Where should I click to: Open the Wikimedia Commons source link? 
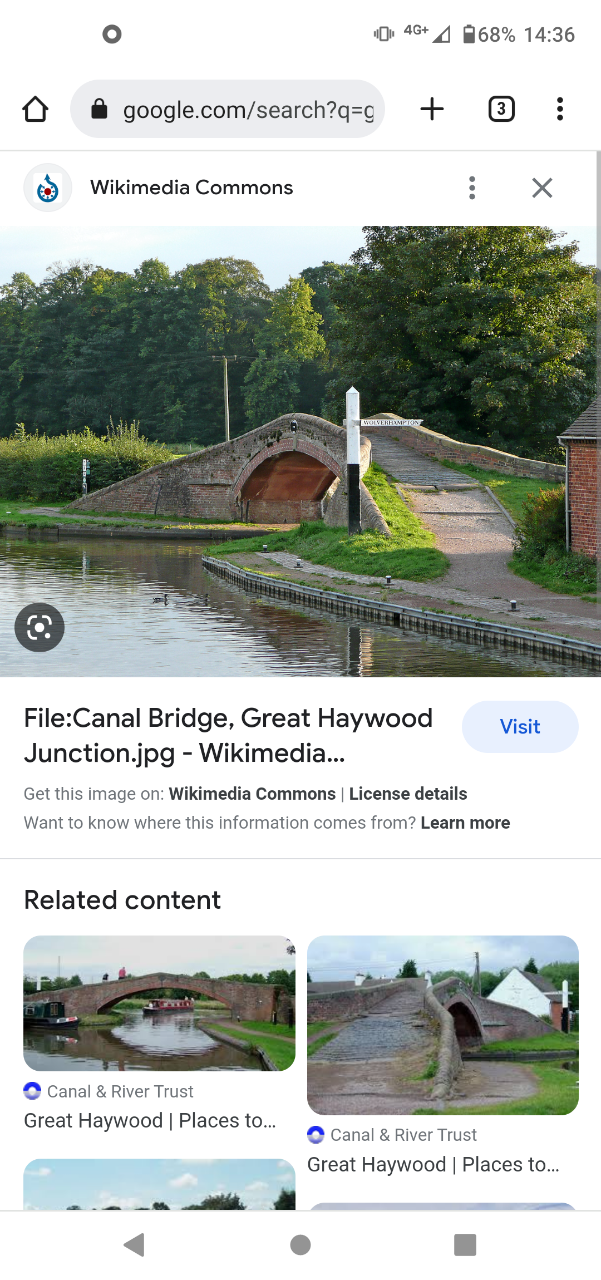coord(252,794)
